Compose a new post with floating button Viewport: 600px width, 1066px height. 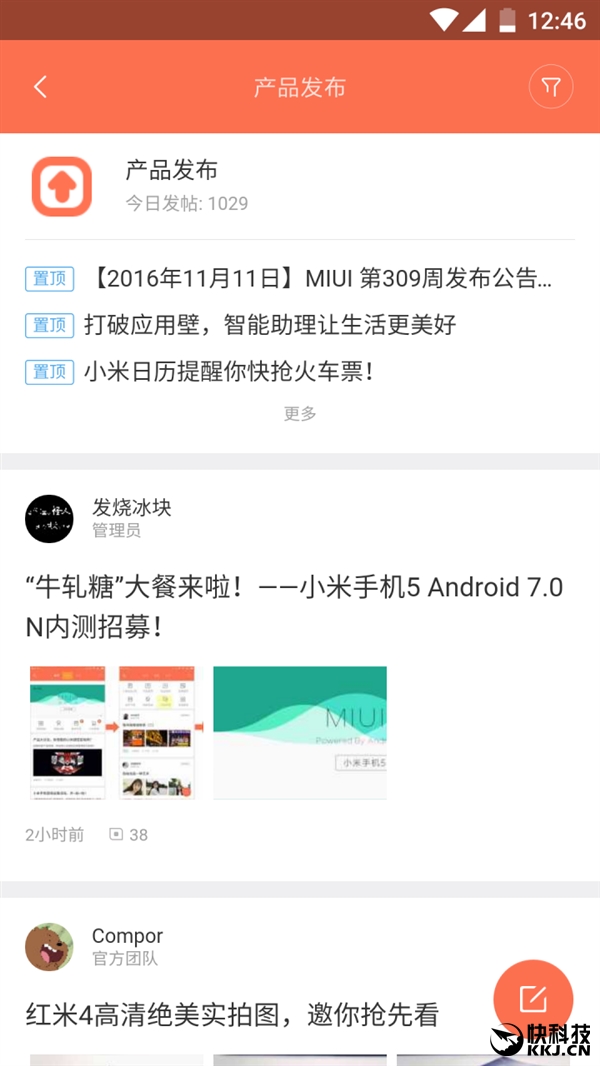(532, 998)
